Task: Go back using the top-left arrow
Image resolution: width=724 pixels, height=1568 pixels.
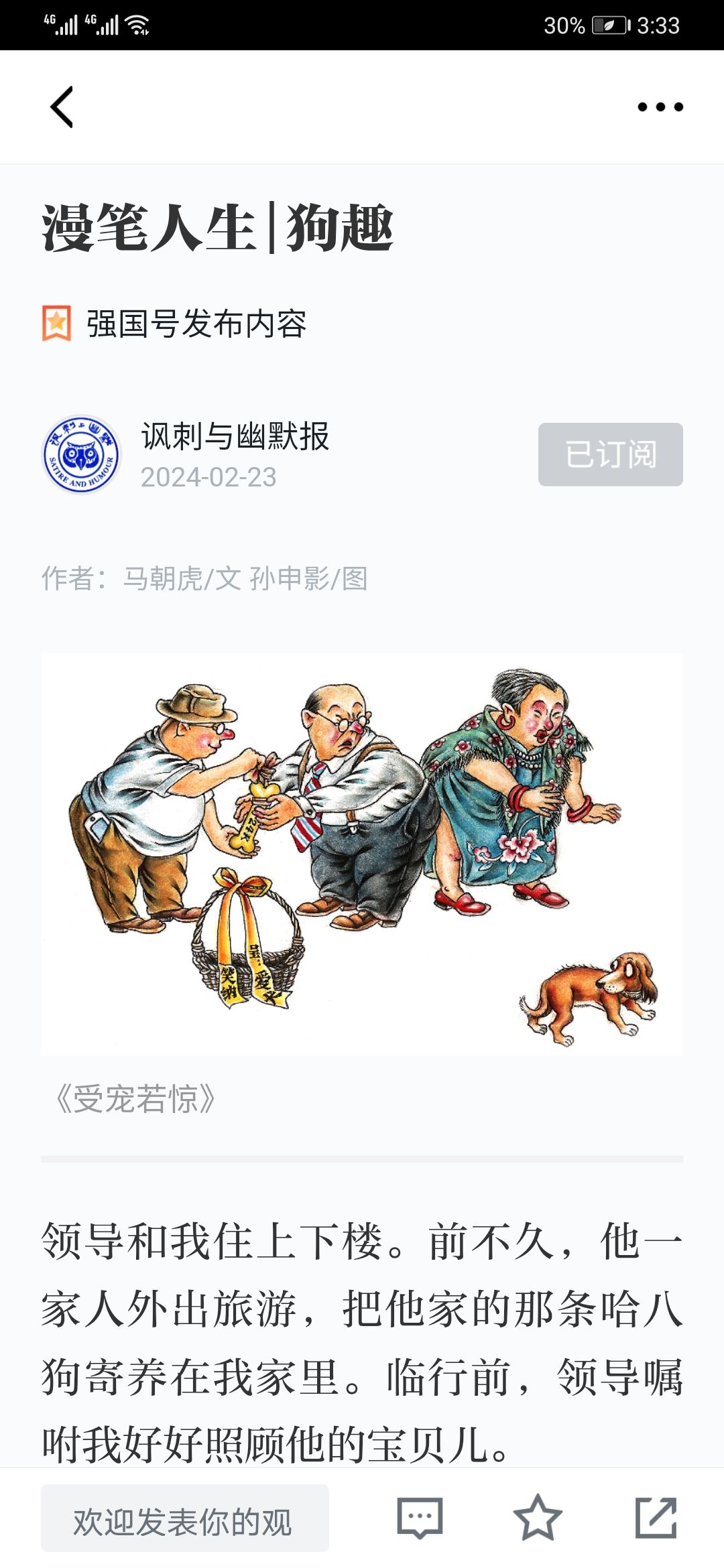Action: pos(62,107)
